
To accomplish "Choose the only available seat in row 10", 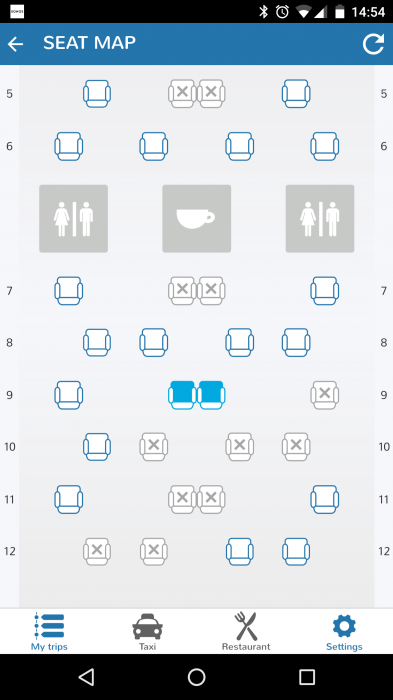I will point(97,446).
